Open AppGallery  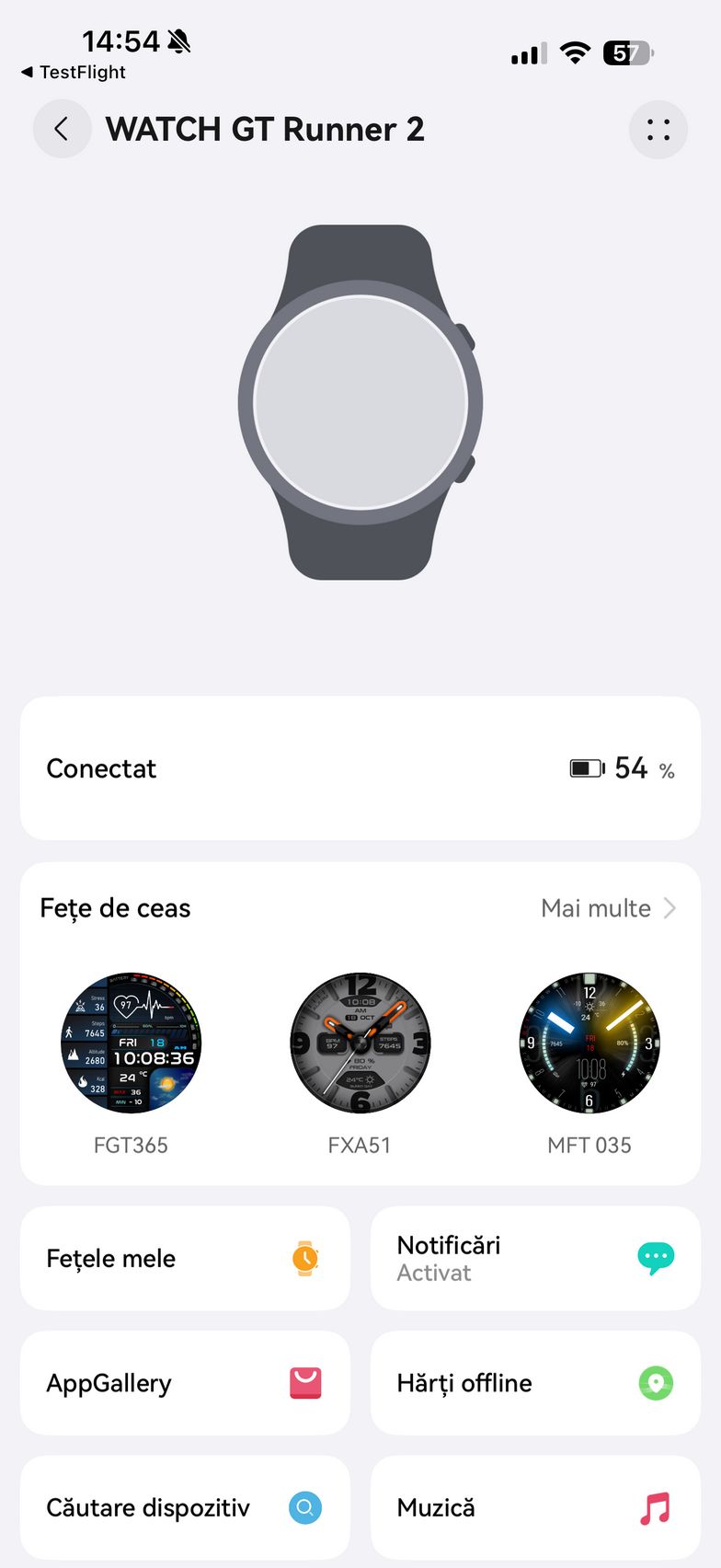[185, 1383]
